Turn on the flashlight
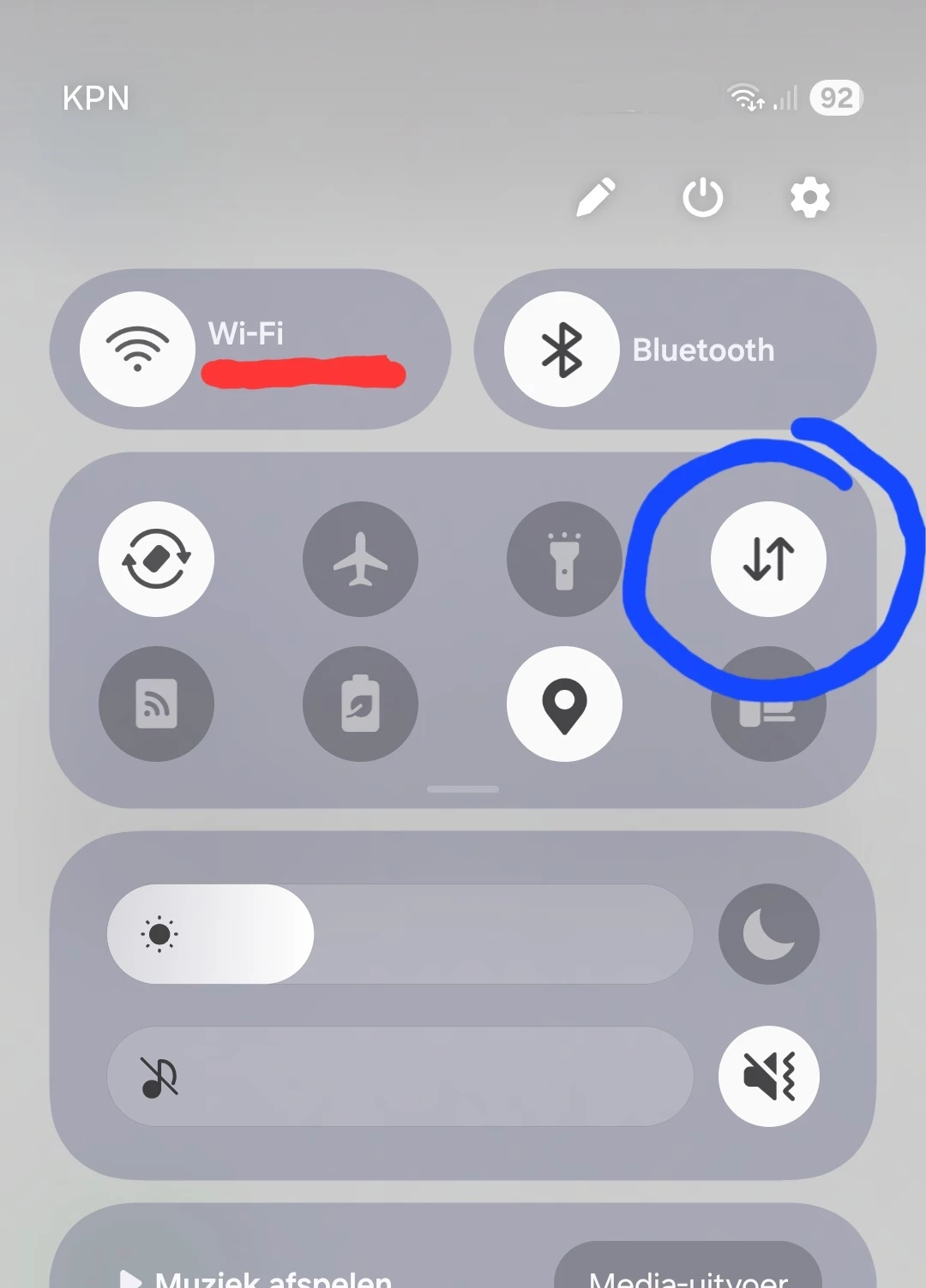 coord(564,559)
